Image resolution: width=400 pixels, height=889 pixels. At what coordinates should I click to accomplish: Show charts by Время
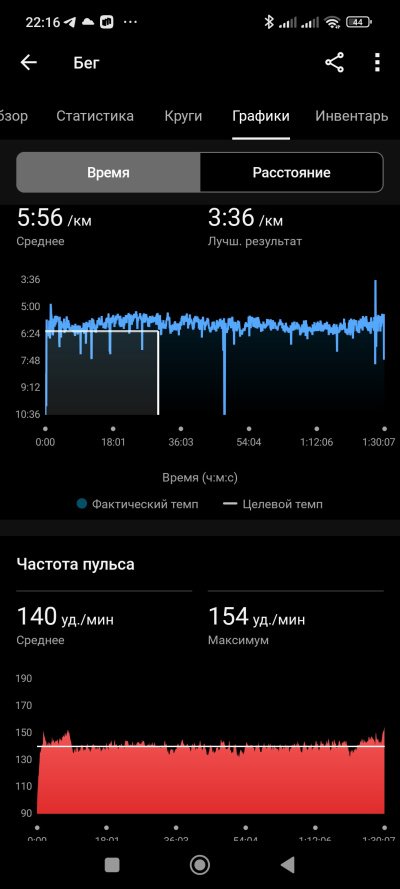coord(108,172)
